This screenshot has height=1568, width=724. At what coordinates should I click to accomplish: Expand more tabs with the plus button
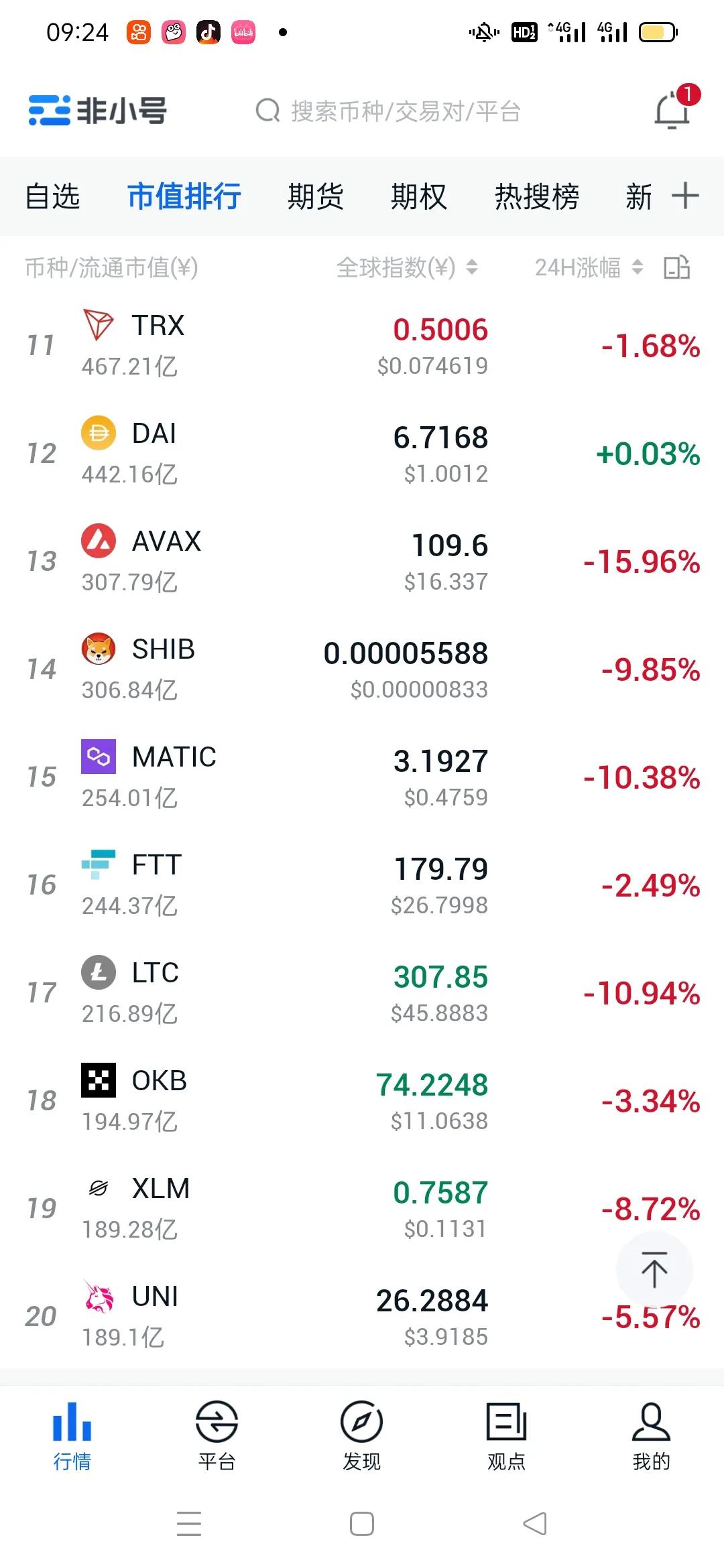point(685,196)
